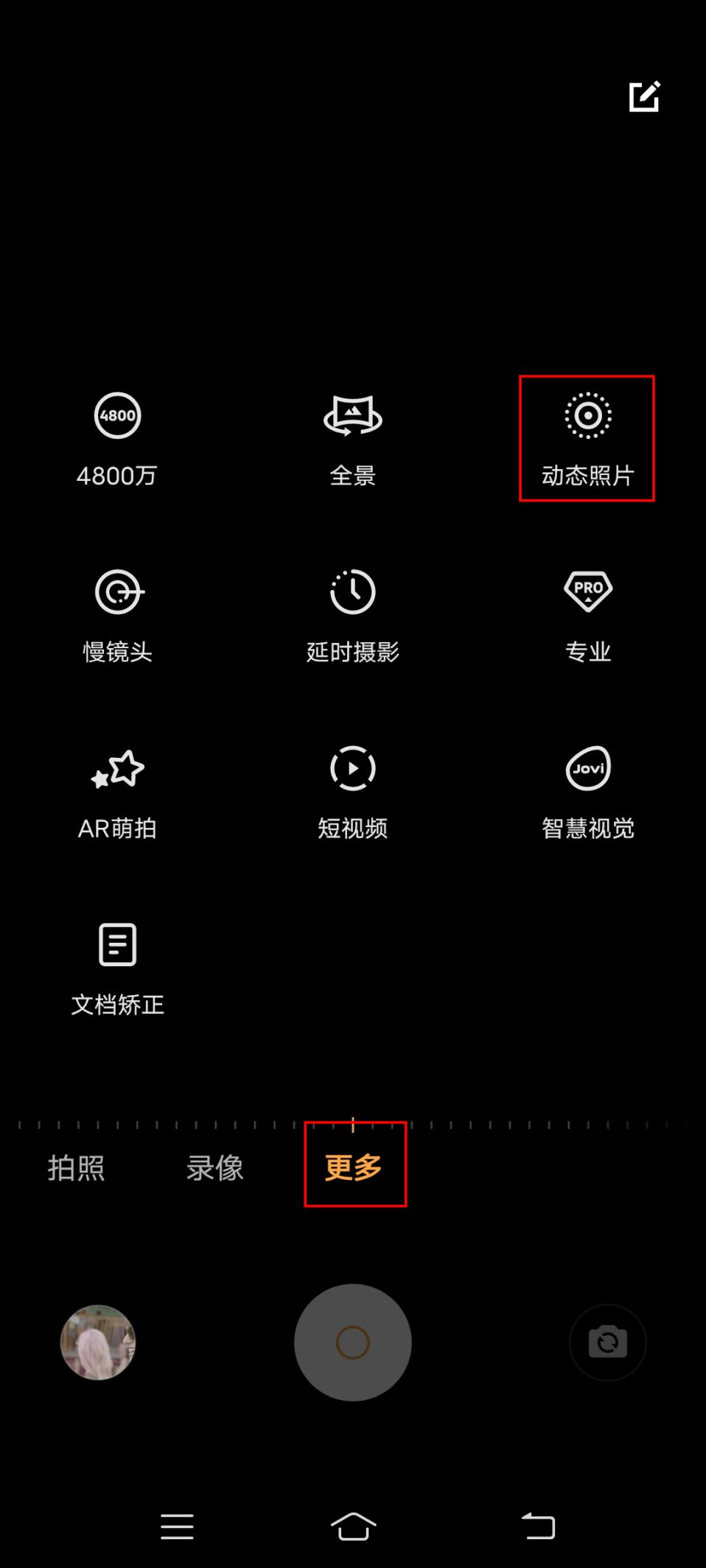Open the edit modes icon
Image resolution: width=706 pixels, height=1568 pixels.
coord(644,96)
